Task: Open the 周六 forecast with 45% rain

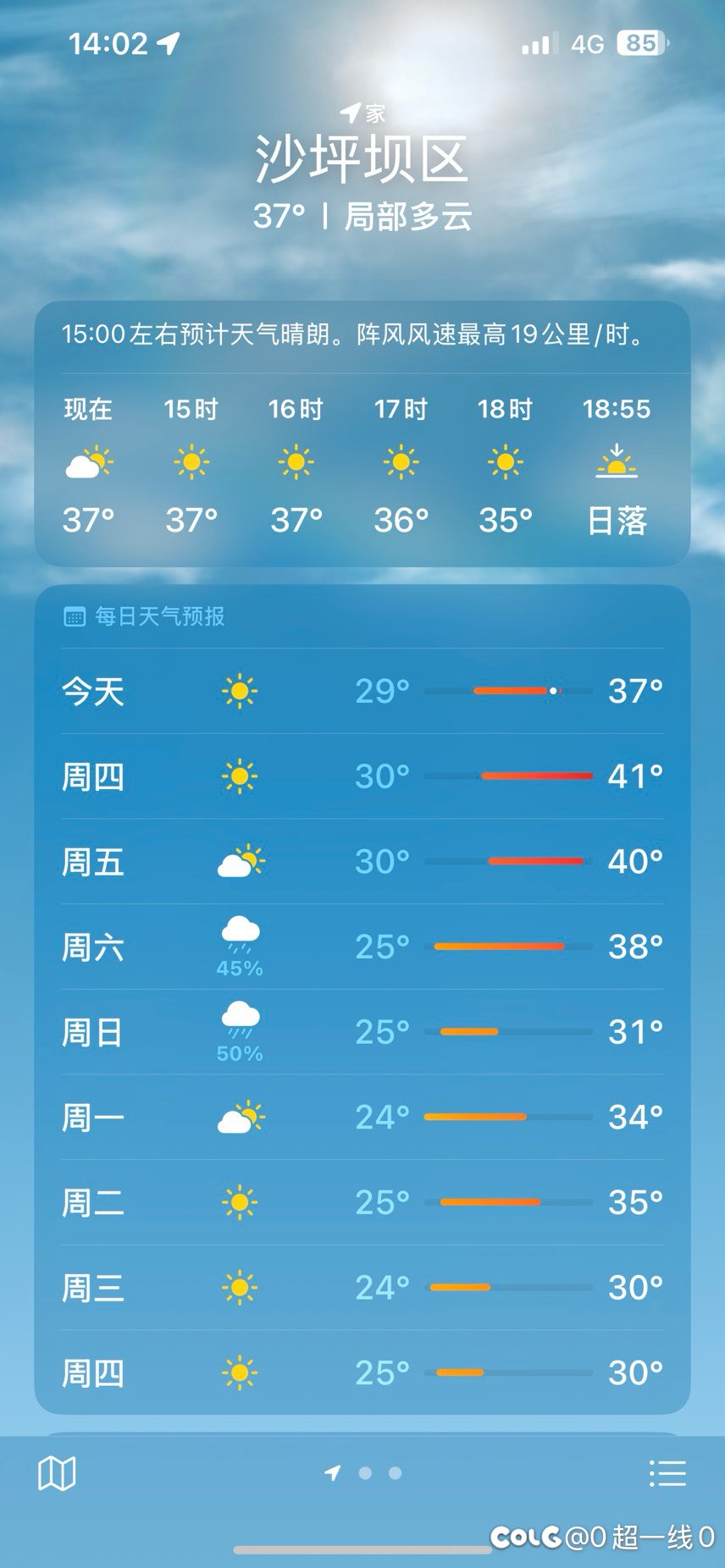Action: (362, 947)
